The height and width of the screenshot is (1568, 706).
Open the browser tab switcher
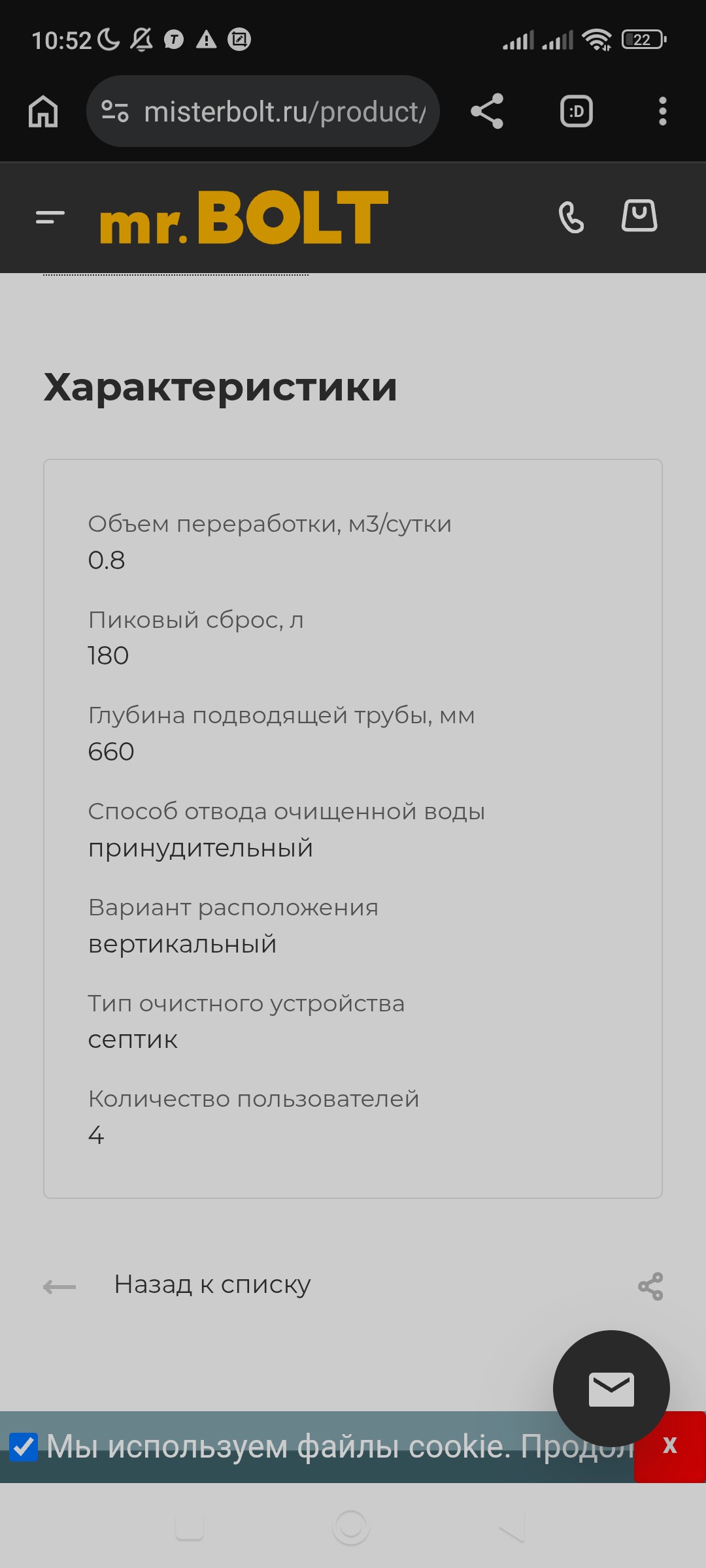coord(577,111)
